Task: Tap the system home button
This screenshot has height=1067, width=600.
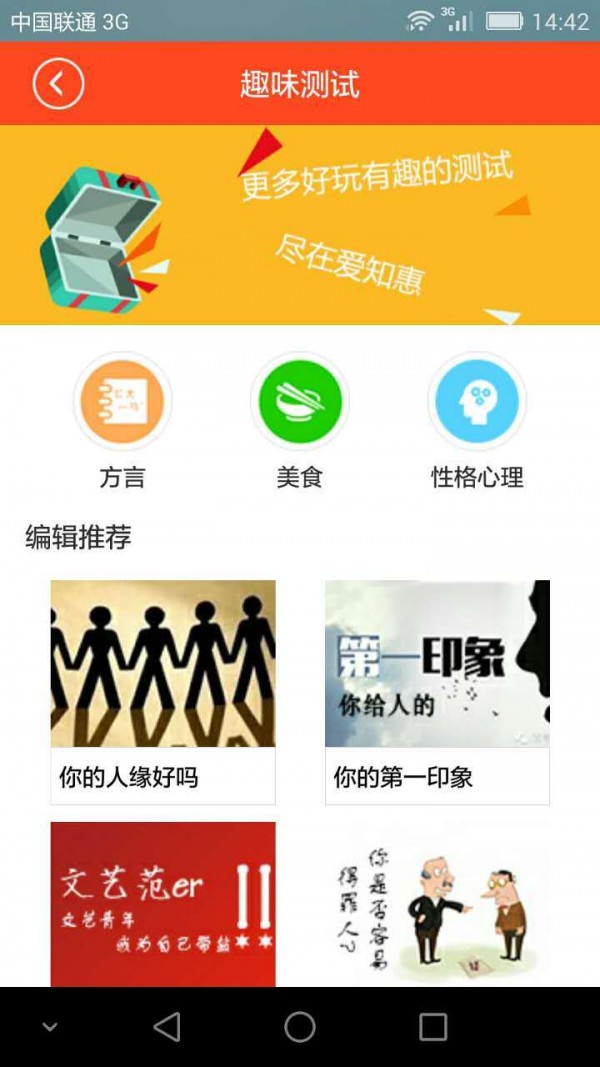Action: click(300, 1027)
